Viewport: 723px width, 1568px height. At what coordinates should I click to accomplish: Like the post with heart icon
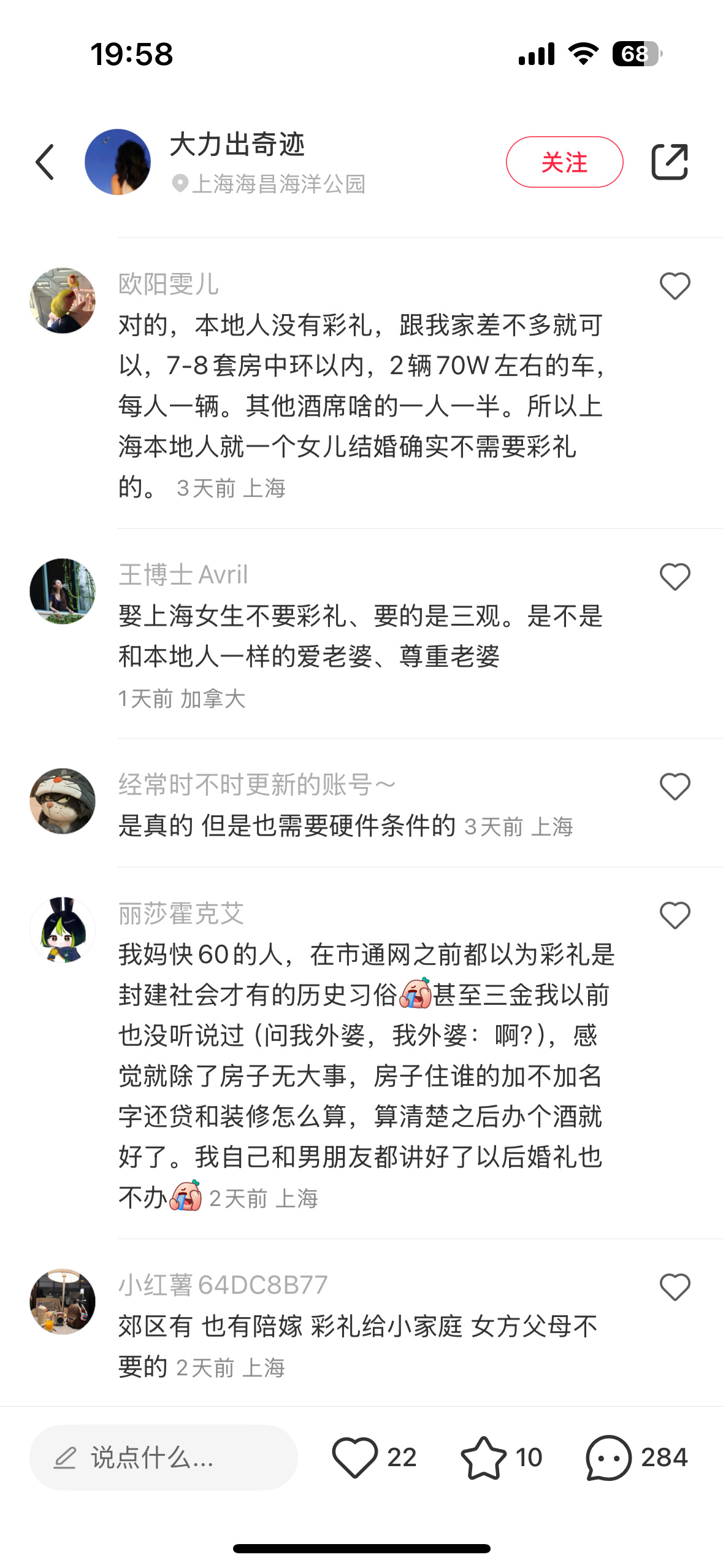coord(355,1458)
